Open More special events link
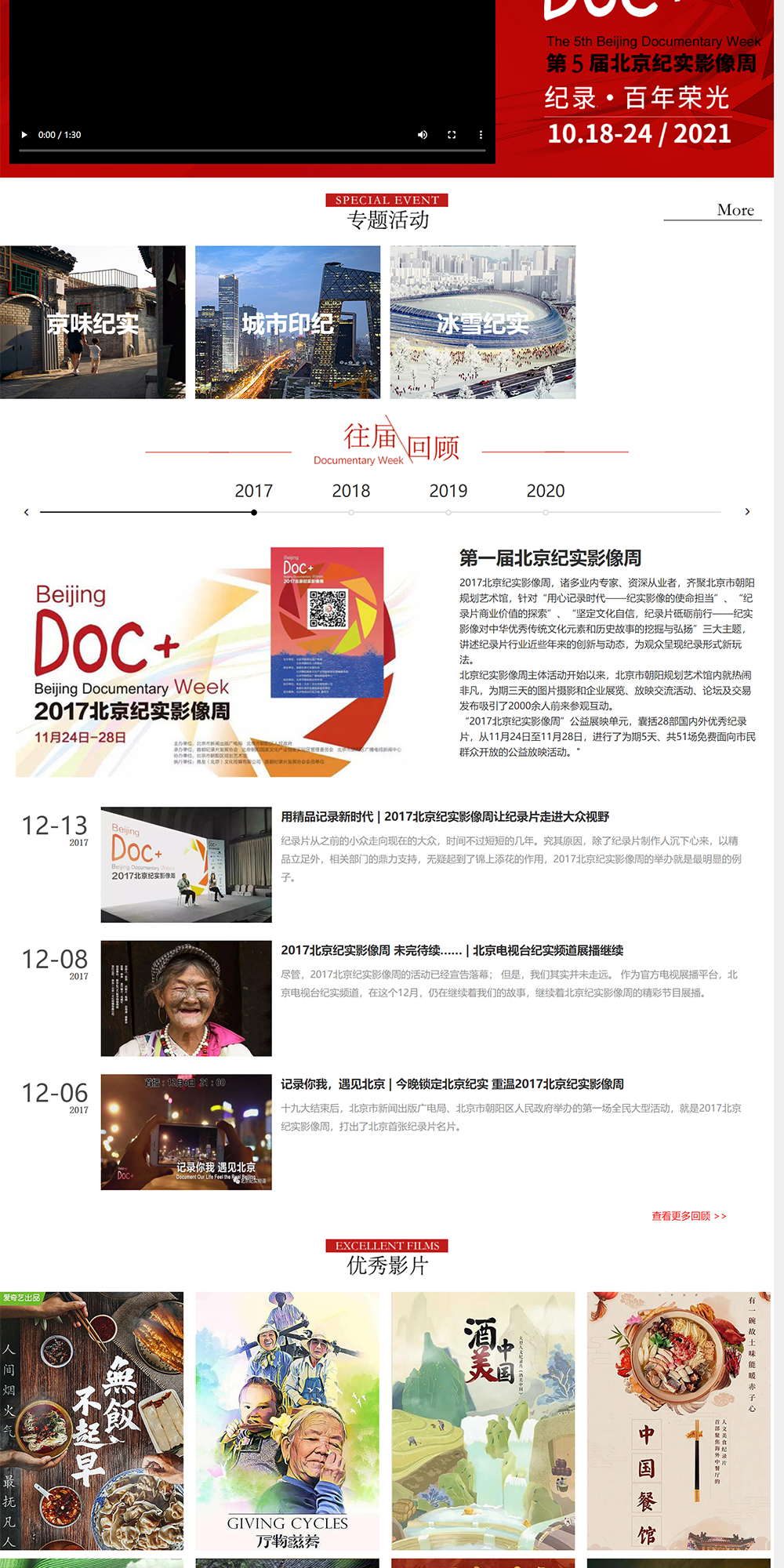The image size is (784, 1568). coord(735,210)
